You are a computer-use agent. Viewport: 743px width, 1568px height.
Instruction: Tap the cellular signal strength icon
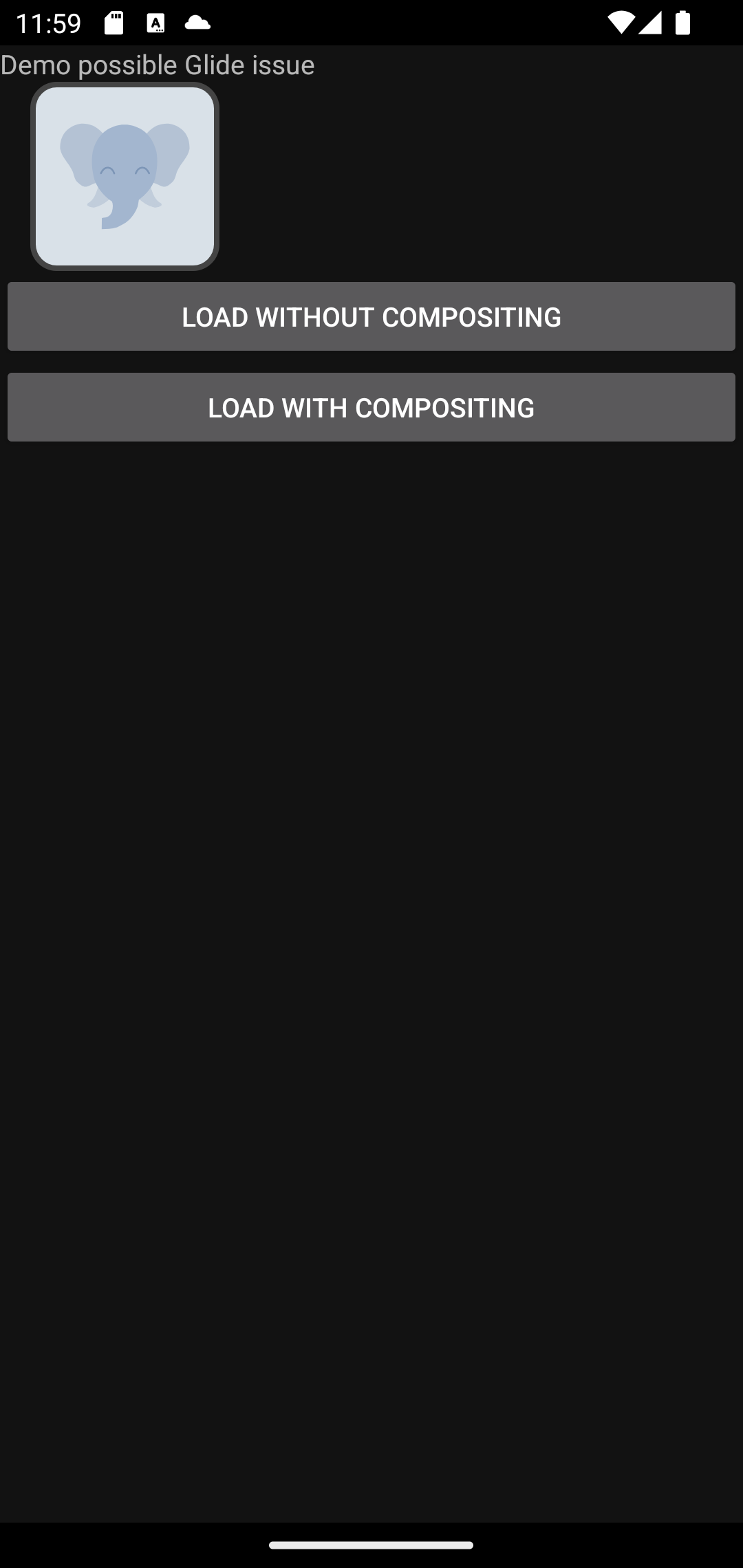coord(649,23)
